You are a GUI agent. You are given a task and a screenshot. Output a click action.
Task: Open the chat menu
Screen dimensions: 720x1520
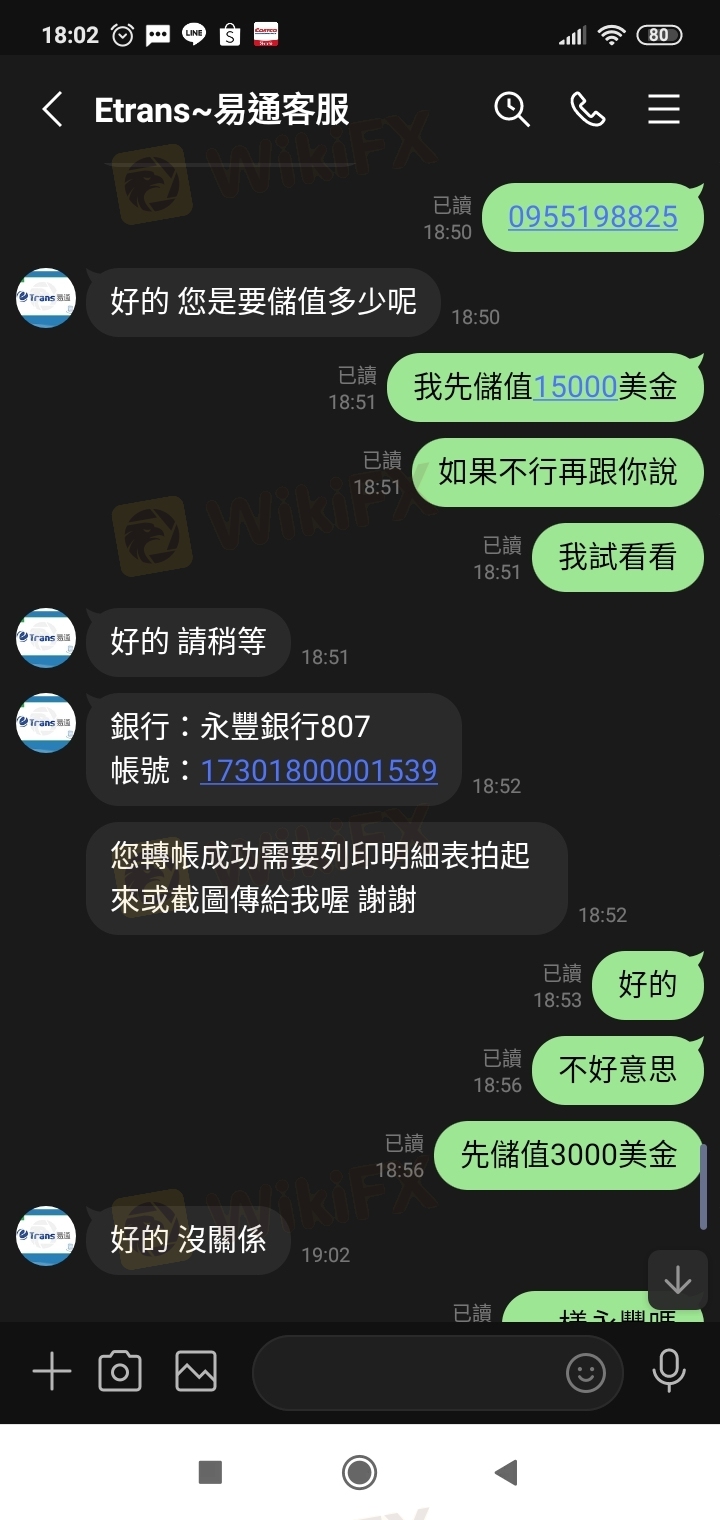(663, 110)
